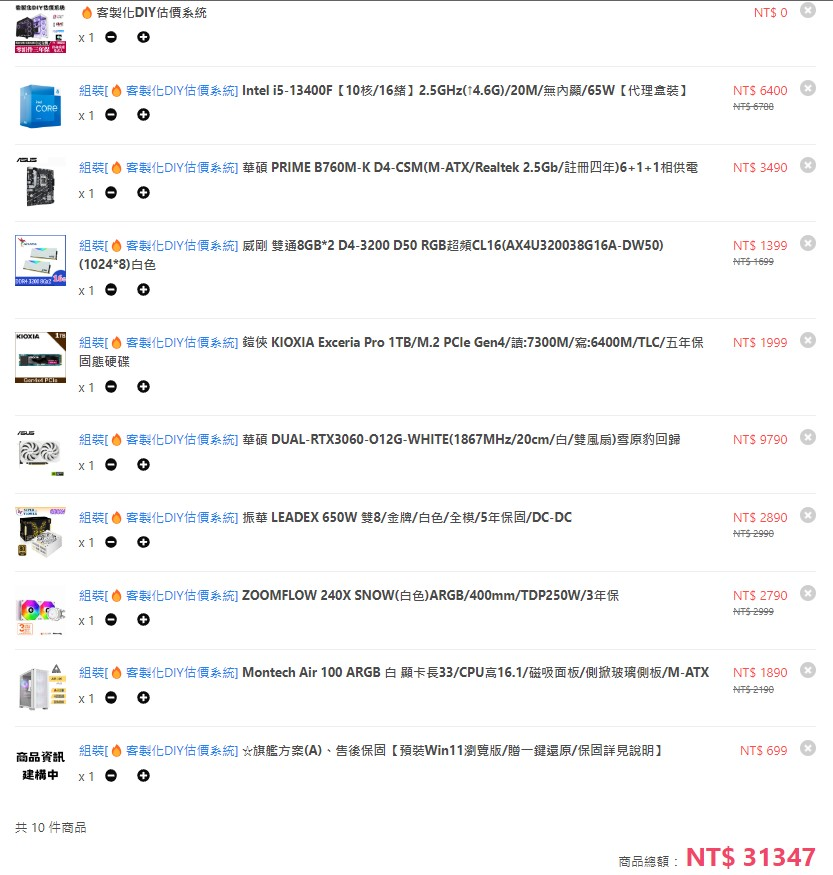Viewport: 833px width, 875px height.
Task: Increase quantity of ZOOMFLOW 240X SNOW
Action: coord(143,620)
